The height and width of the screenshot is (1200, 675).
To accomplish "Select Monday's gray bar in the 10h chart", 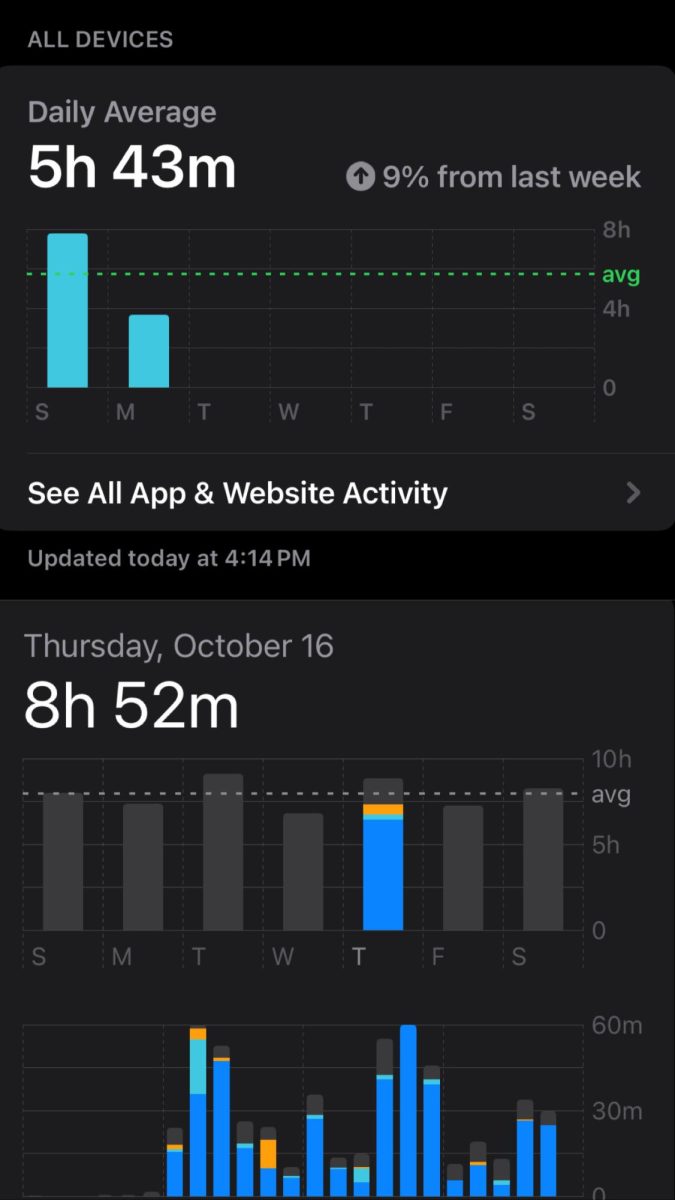I will coord(143,867).
